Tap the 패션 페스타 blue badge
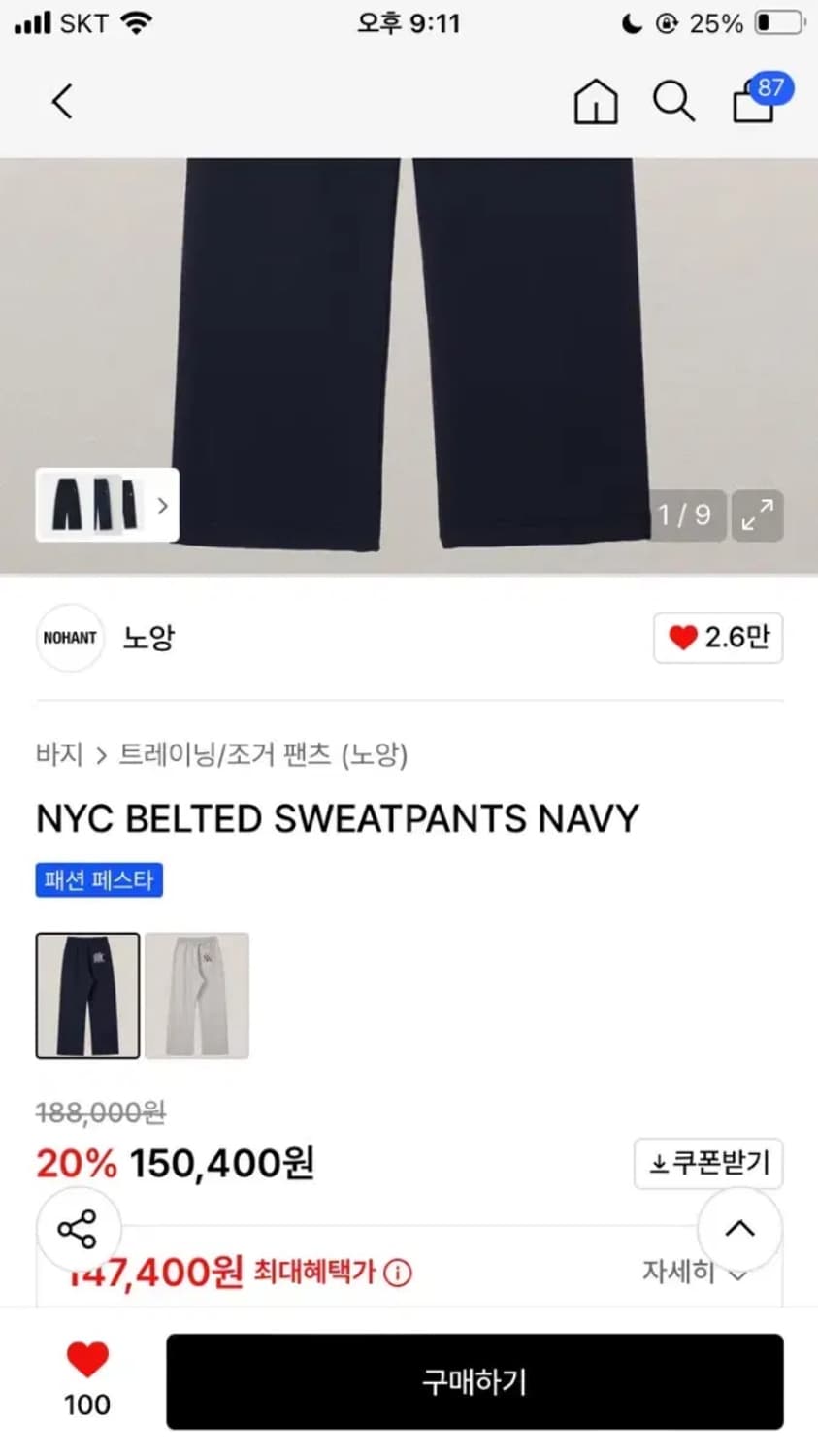Image resolution: width=818 pixels, height=1456 pixels. click(x=99, y=880)
